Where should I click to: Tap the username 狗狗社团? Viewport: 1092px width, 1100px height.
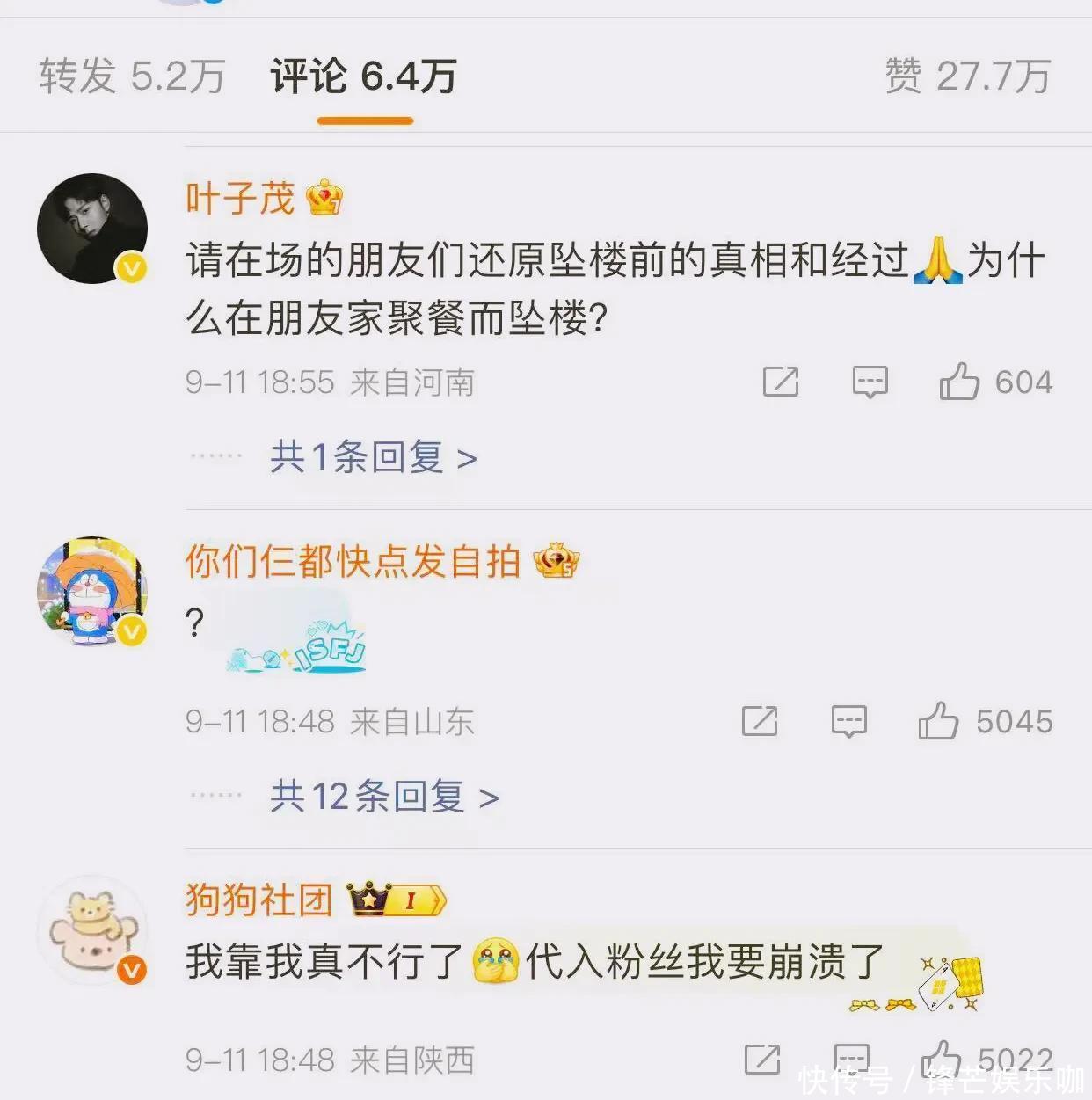pyautogui.click(x=259, y=900)
